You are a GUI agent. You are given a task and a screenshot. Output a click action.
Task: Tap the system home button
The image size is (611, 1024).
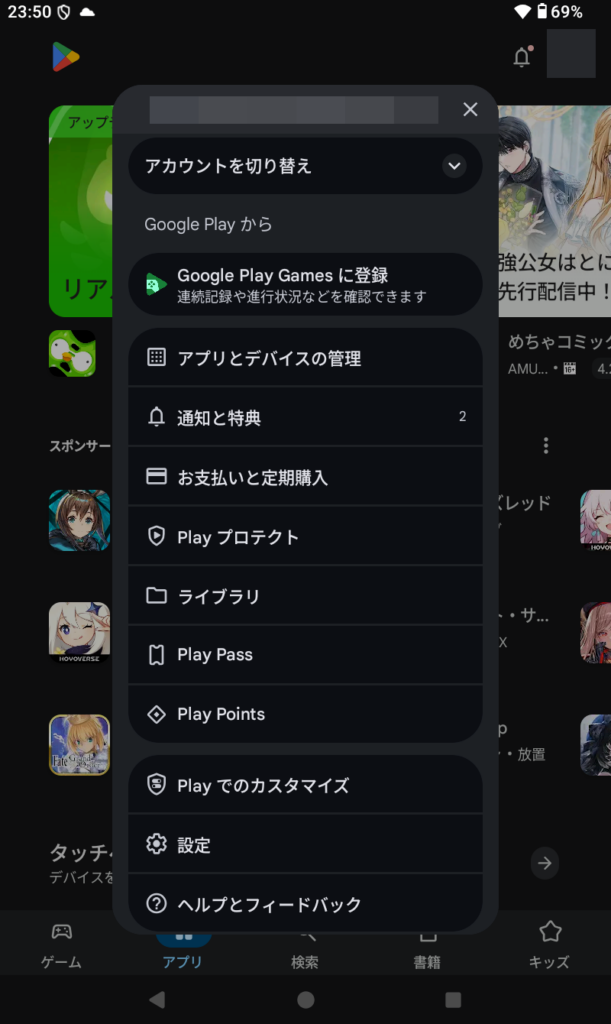tap(306, 1000)
